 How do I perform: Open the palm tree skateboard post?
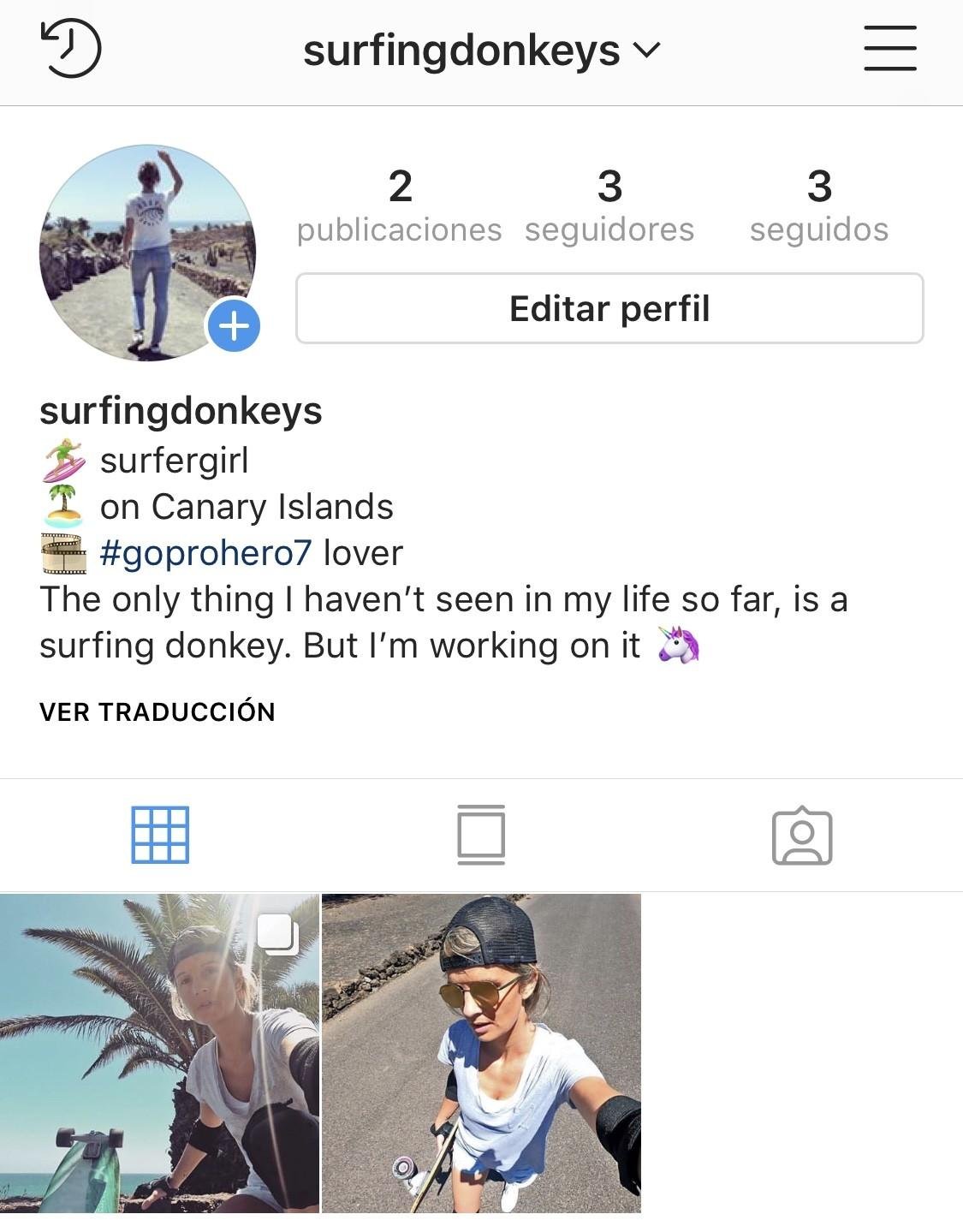coord(159,1053)
